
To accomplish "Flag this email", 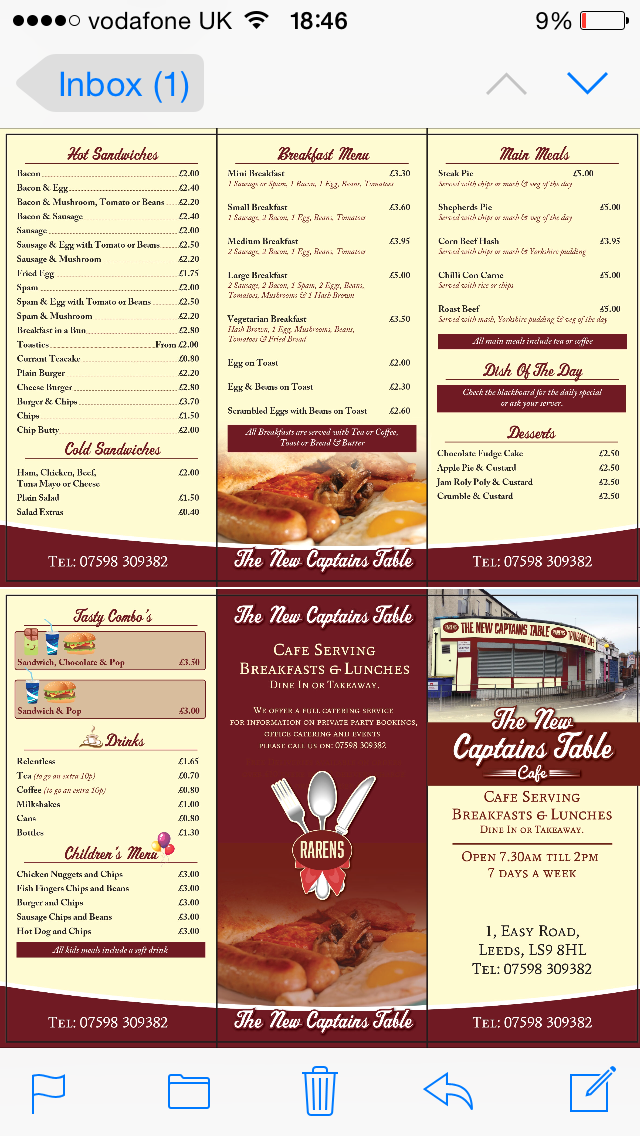I will [x=49, y=1091].
